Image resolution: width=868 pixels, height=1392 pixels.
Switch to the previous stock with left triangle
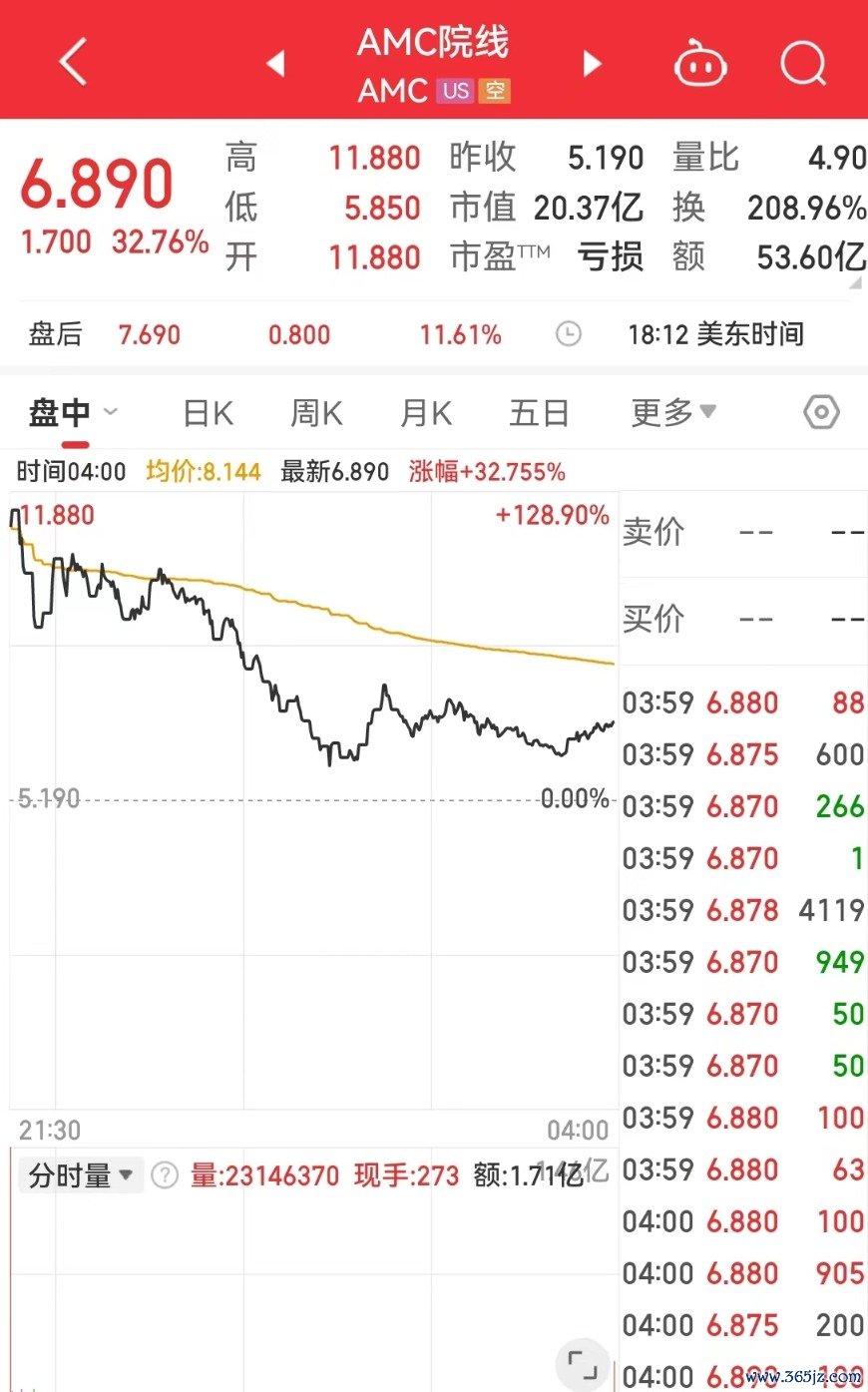pos(275,64)
